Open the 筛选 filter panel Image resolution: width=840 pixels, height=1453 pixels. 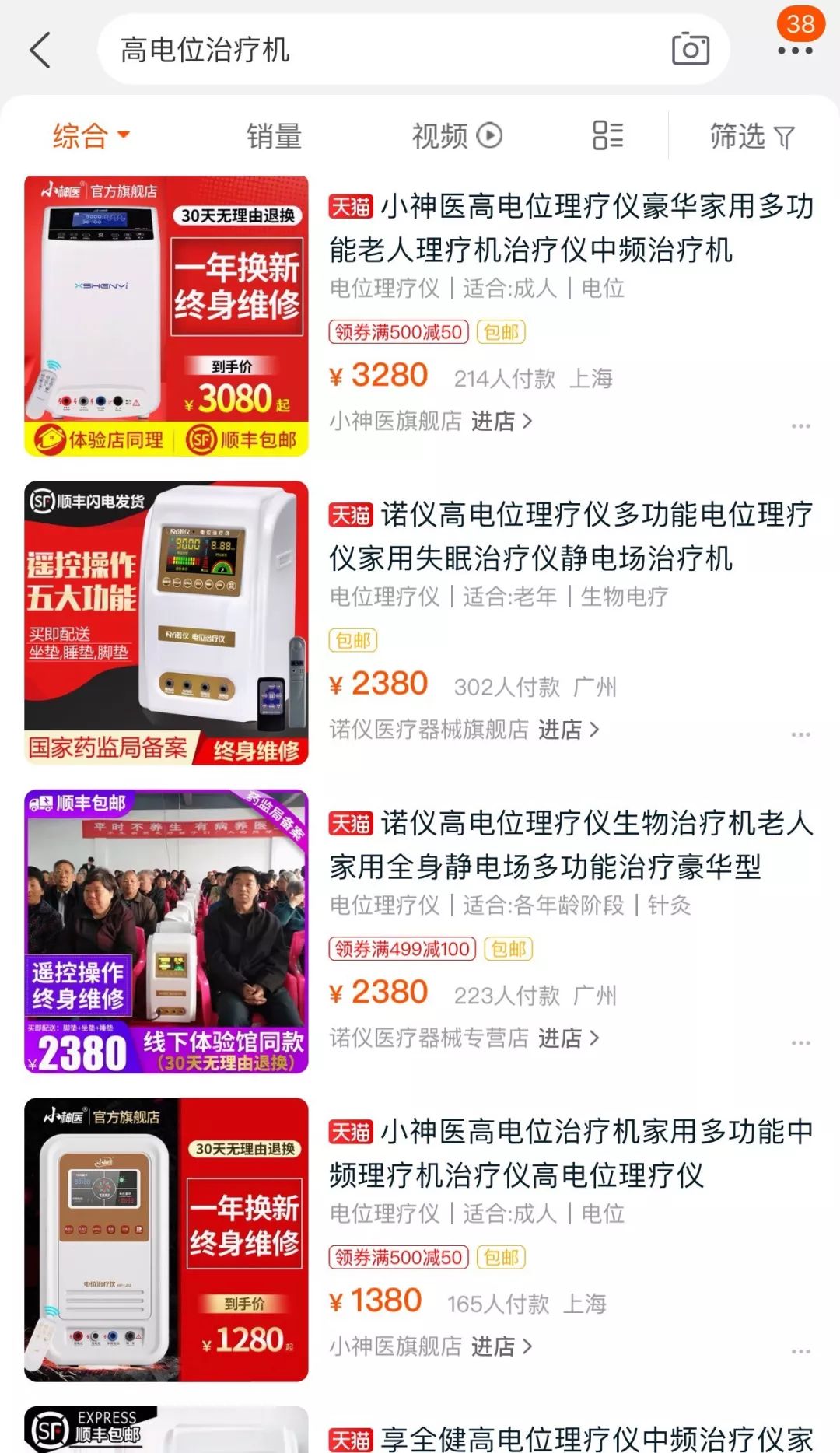[x=751, y=136]
